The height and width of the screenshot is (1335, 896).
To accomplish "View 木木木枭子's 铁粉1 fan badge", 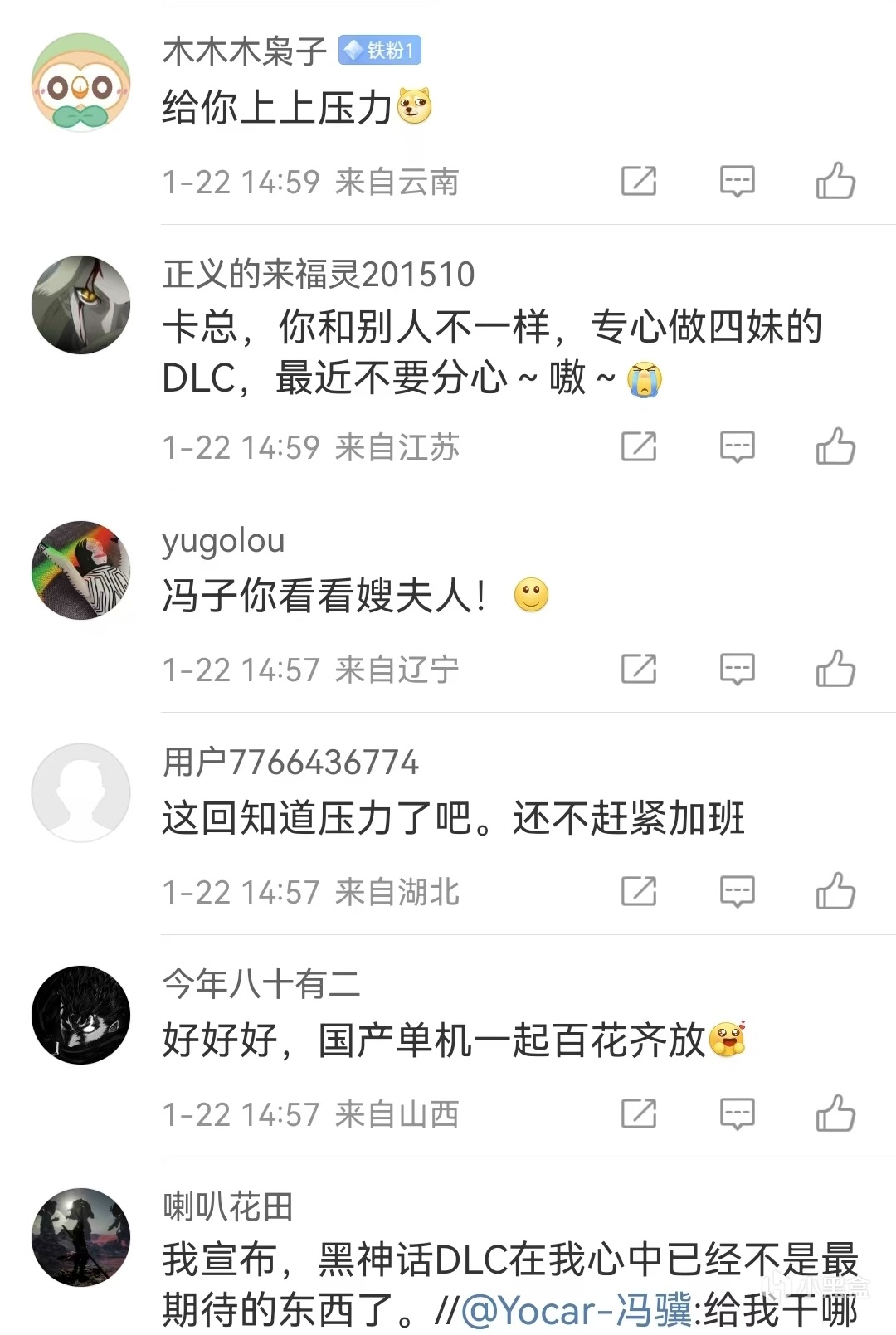I will point(380,51).
